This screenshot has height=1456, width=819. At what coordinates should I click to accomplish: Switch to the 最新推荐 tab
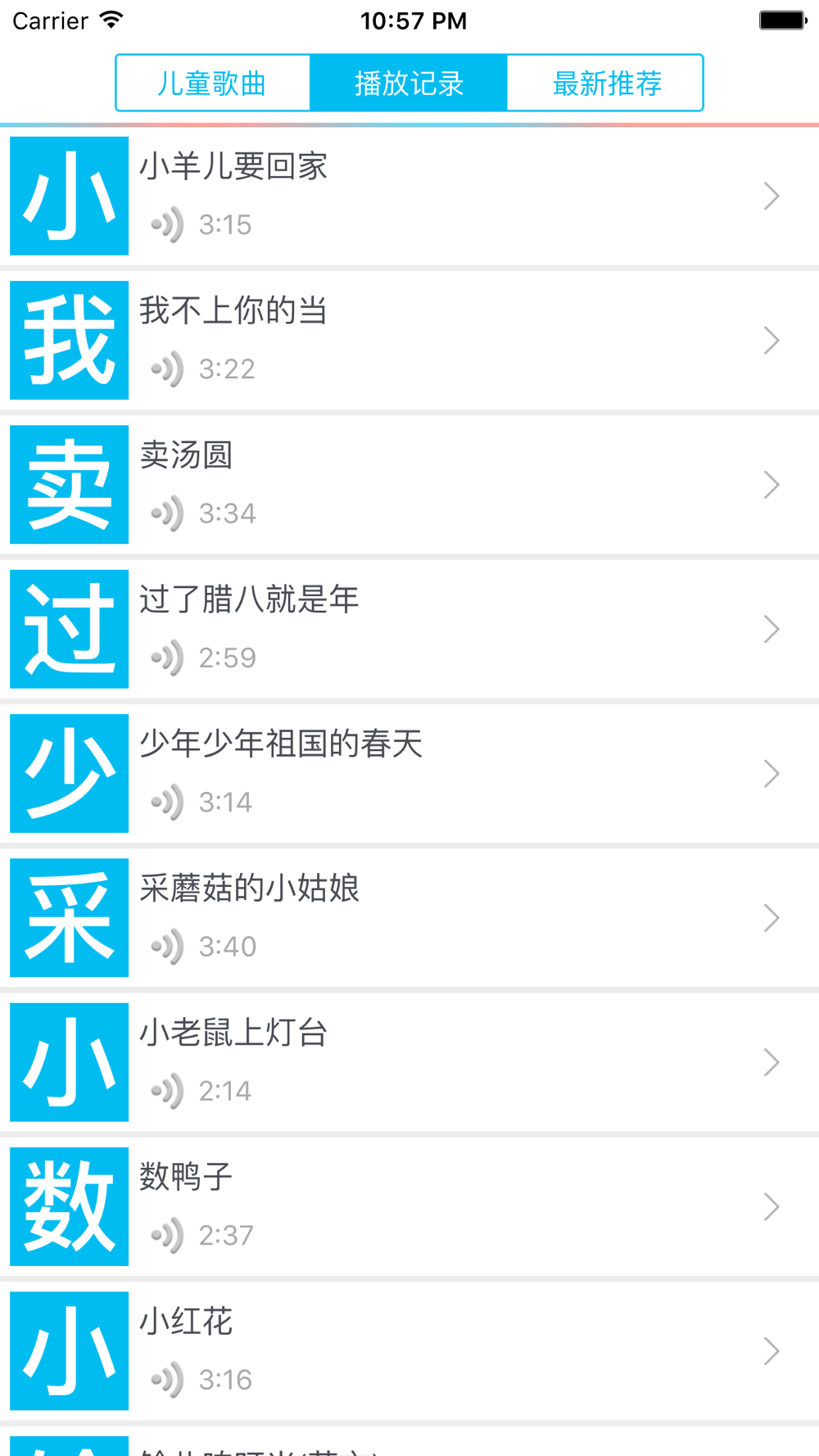(605, 83)
